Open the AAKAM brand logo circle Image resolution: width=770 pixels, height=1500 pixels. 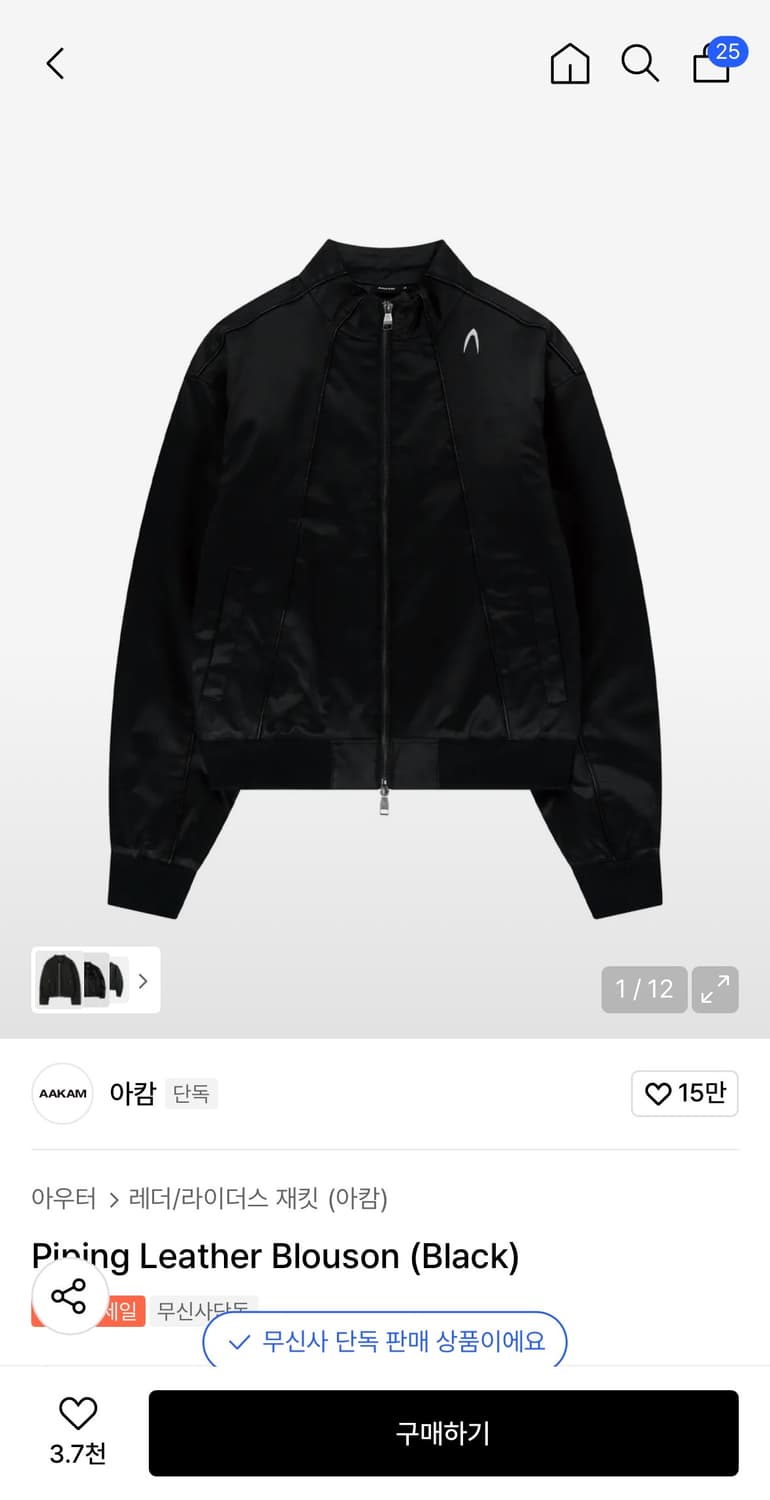pos(62,1093)
